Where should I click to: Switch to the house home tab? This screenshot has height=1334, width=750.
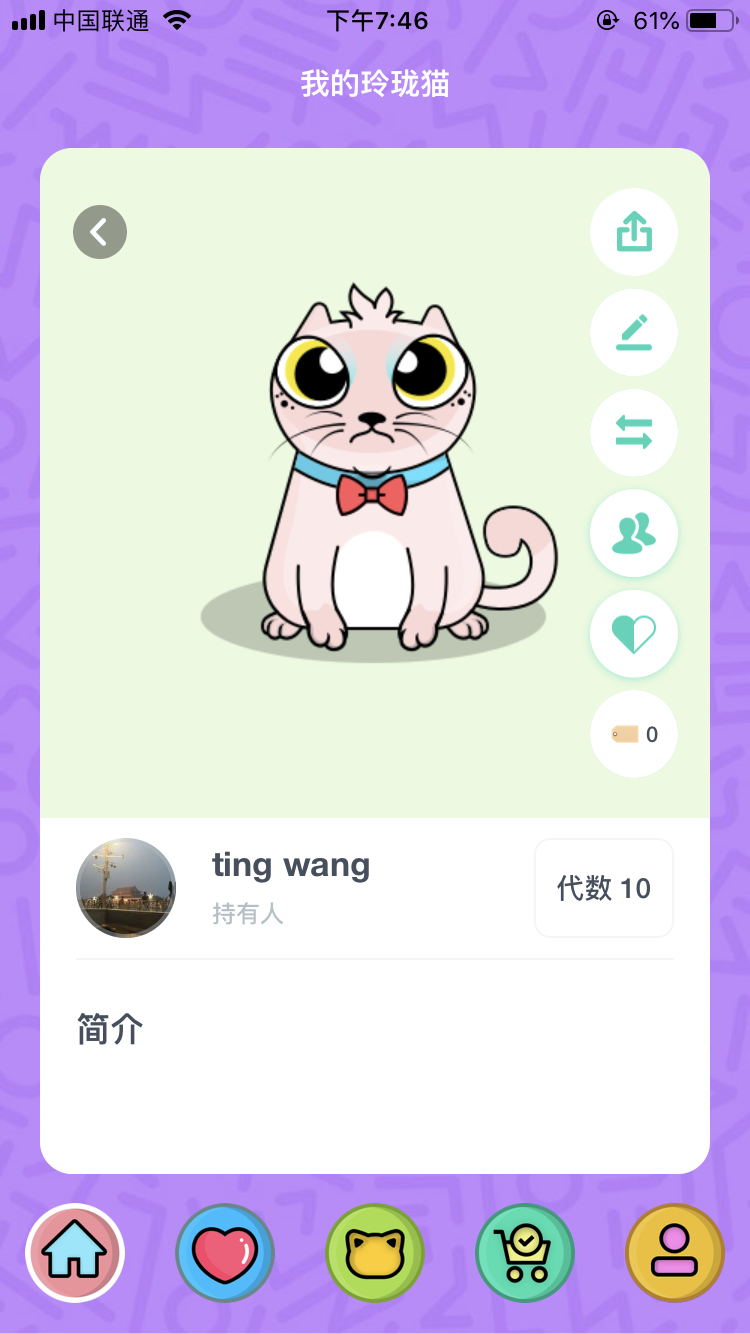click(x=75, y=1253)
